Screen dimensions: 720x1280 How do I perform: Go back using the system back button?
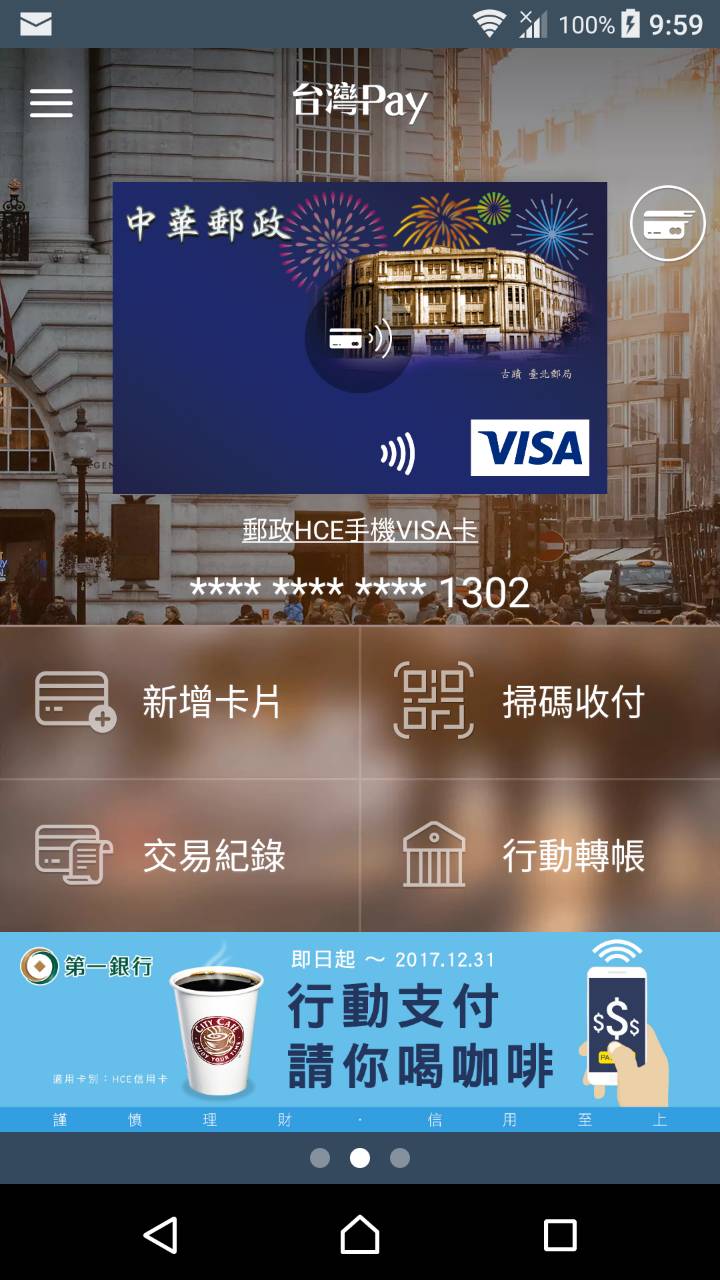tap(161, 1235)
